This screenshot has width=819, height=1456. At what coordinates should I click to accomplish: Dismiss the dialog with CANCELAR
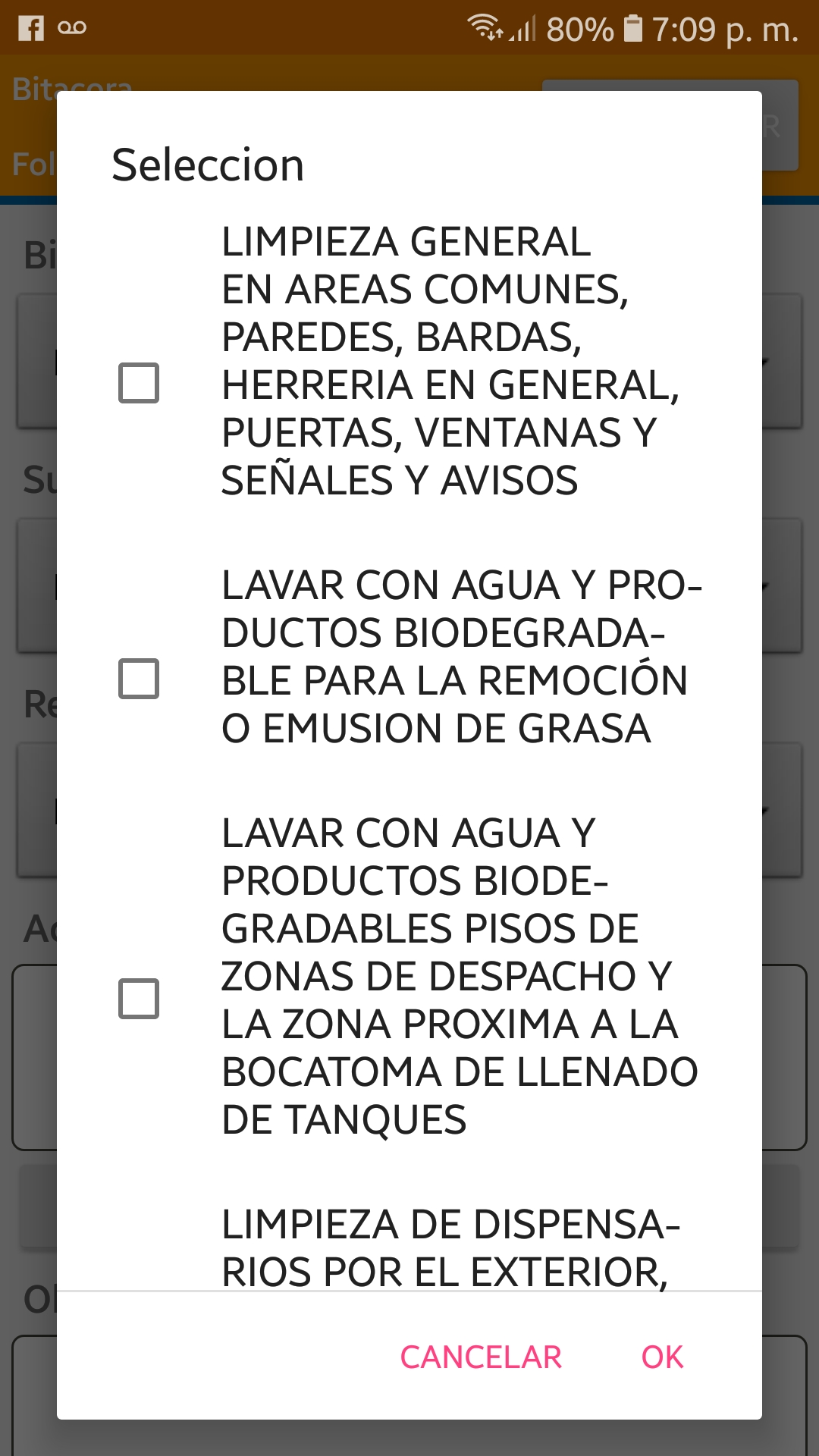pyautogui.click(x=481, y=1357)
